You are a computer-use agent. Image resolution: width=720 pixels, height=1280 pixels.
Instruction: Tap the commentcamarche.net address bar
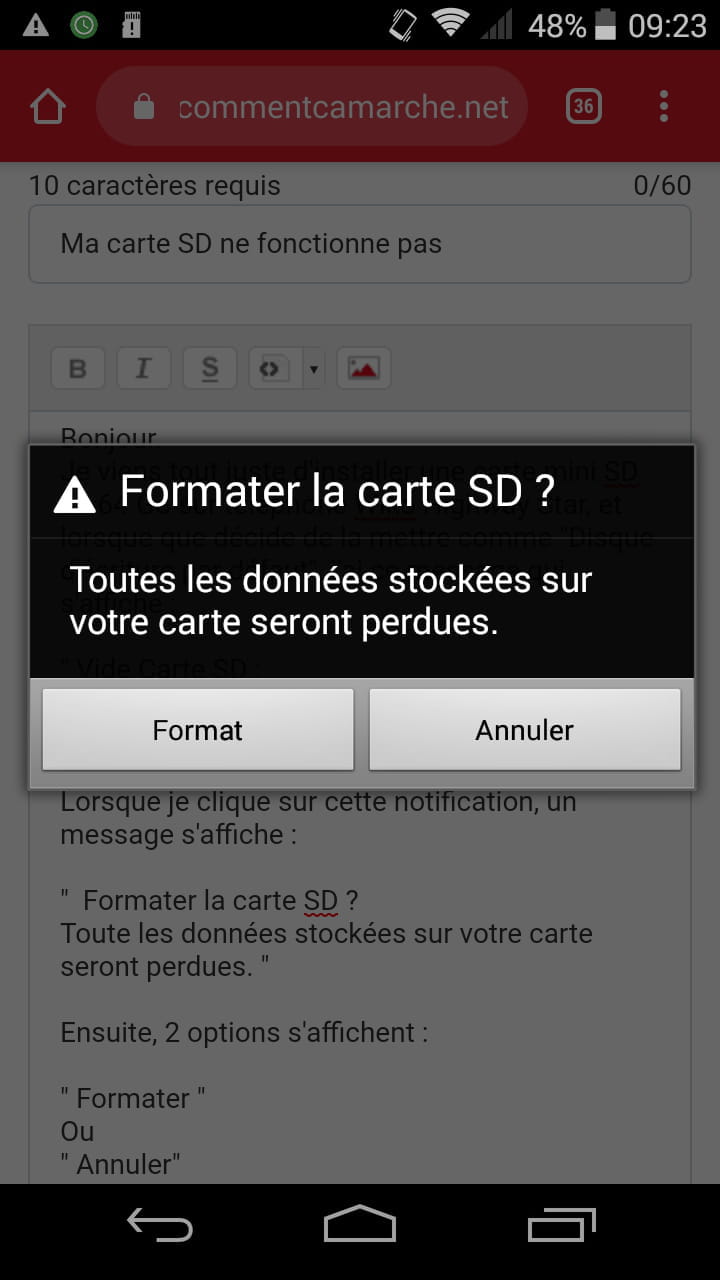click(x=312, y=107)
